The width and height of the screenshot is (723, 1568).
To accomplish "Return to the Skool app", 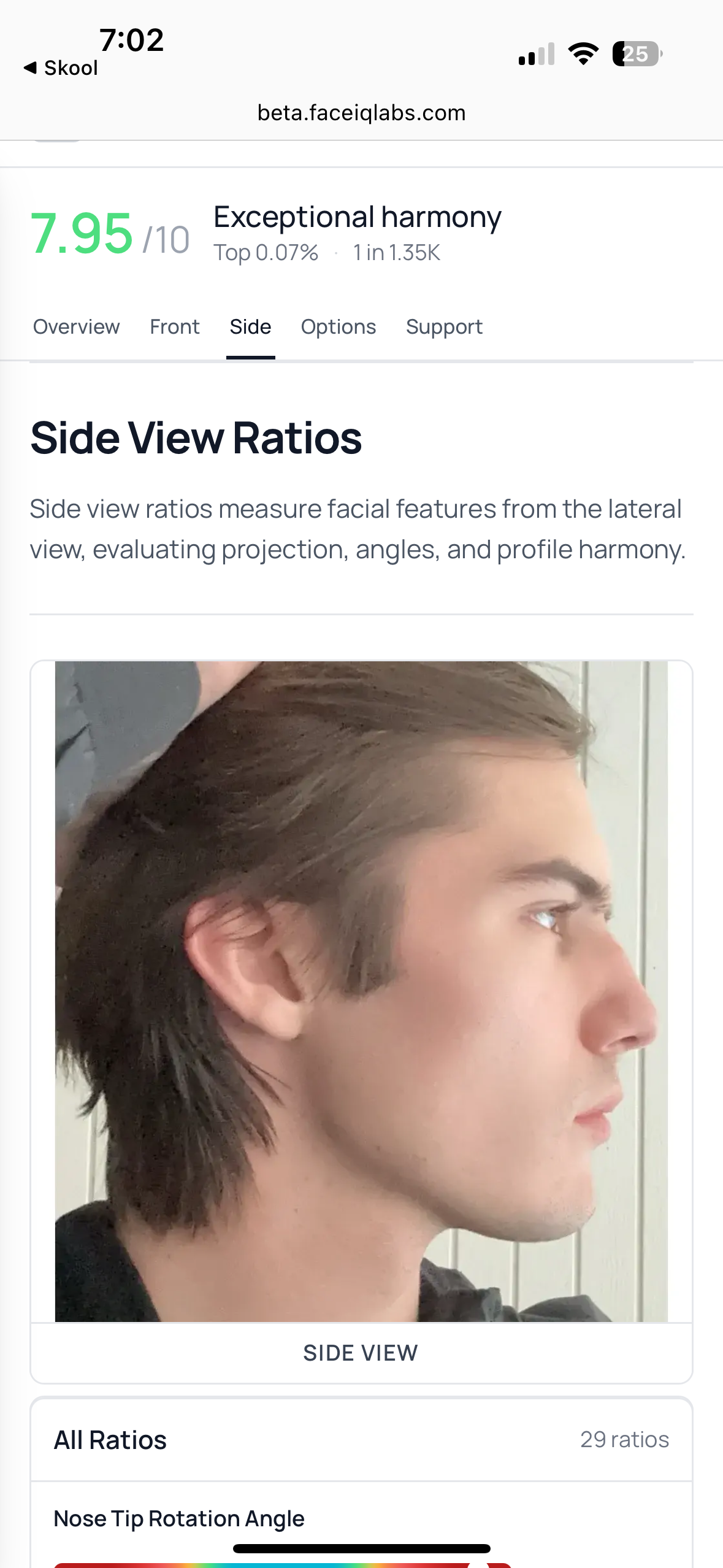I will tap(61, 68).
